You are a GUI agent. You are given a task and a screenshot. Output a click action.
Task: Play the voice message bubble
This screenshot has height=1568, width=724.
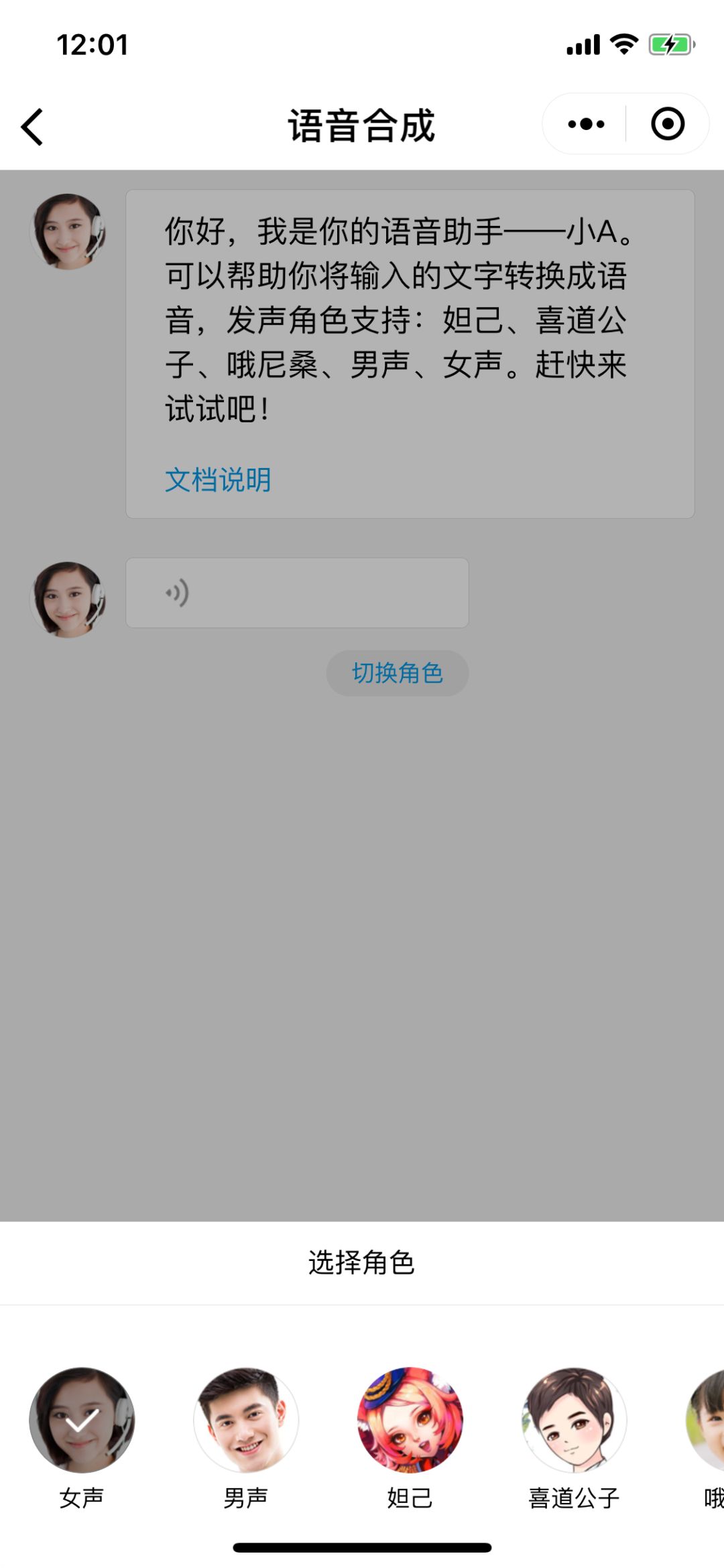296,593
